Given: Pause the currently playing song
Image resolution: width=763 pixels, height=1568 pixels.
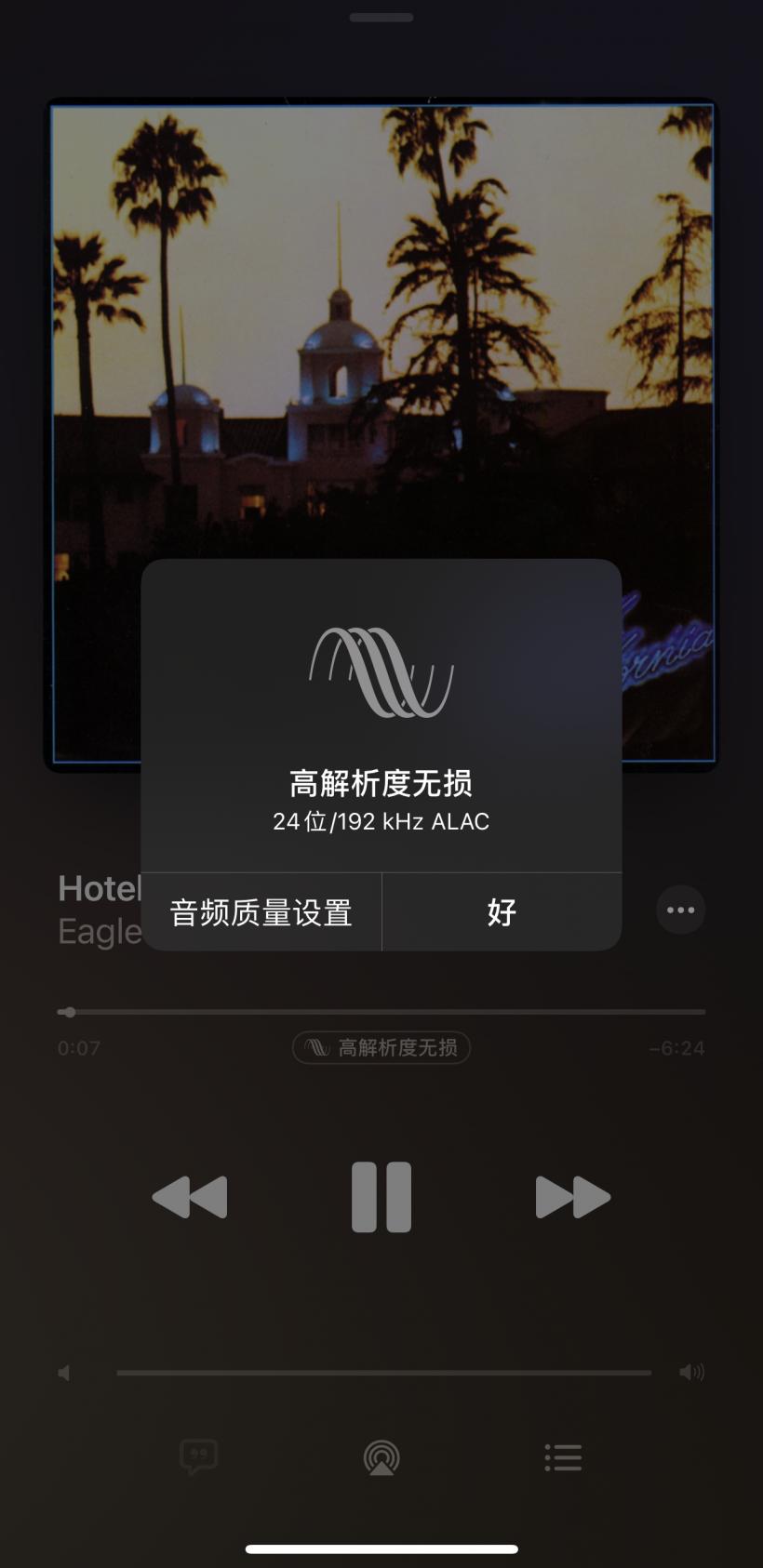Looking at the screenshot, I should pyautogui.click(x=381, y=1197).
